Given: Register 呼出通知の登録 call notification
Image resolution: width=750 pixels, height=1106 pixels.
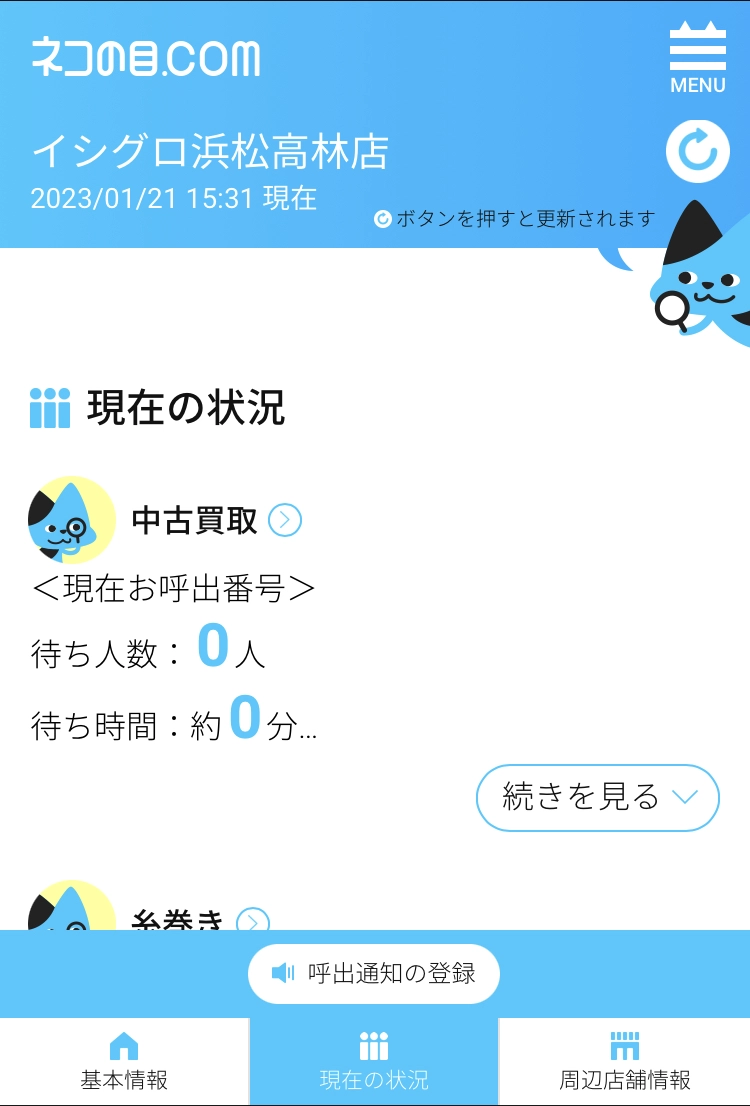Looking at the screenshot, I should point(373,973).
